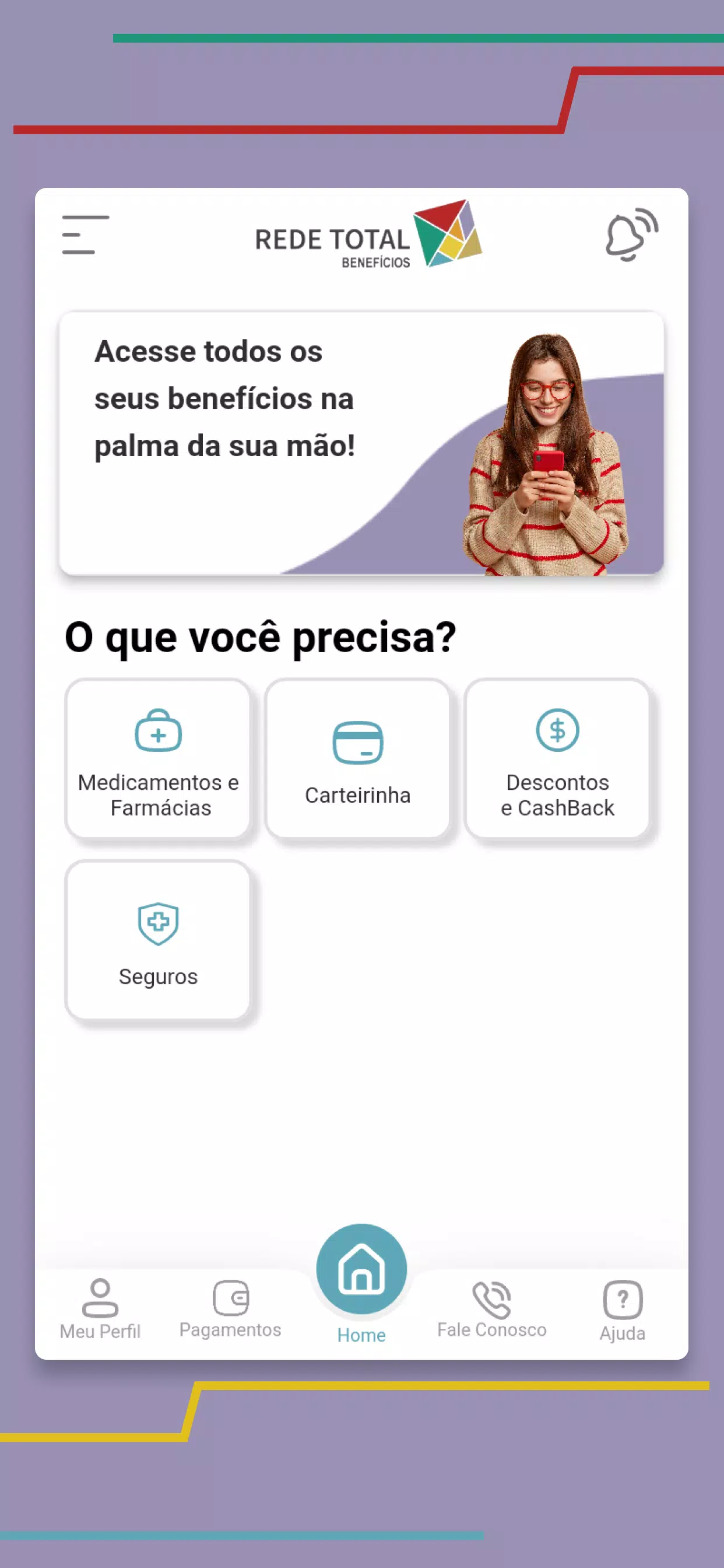724x1568 pixels.
Task: Open the Seguros card
Action: pyautogui.click(x=158, y=940)
